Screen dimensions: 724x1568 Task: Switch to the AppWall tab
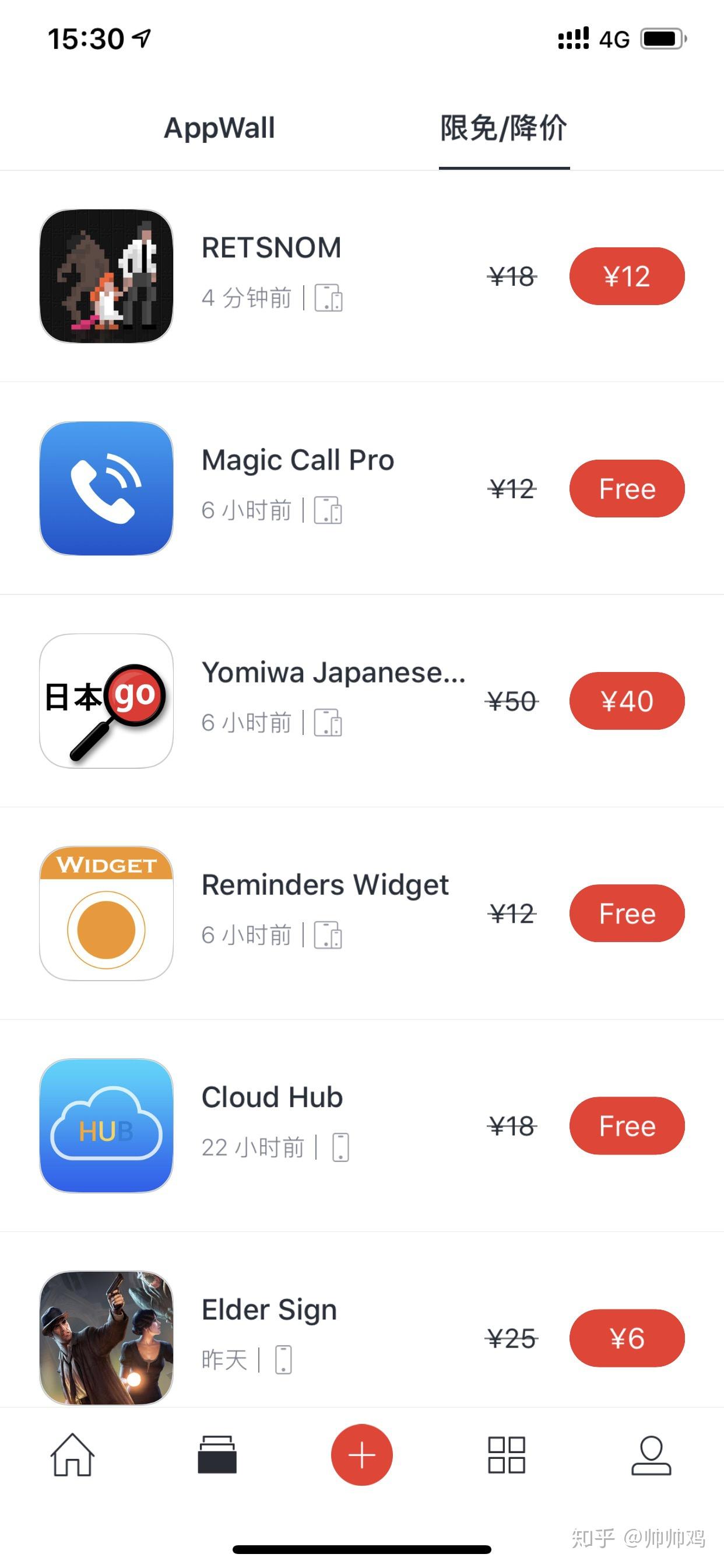pos(219,128)
